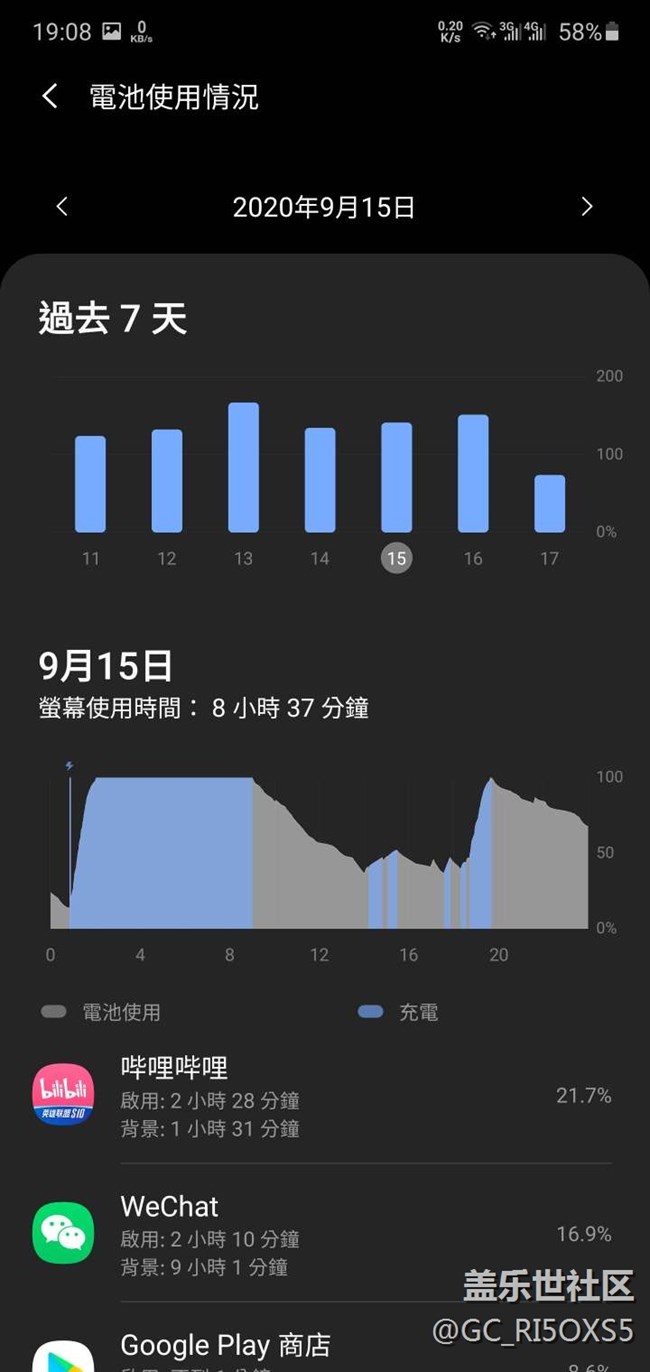Open 哔哩哔哩 battery usage details

[x=325, y=1096]
